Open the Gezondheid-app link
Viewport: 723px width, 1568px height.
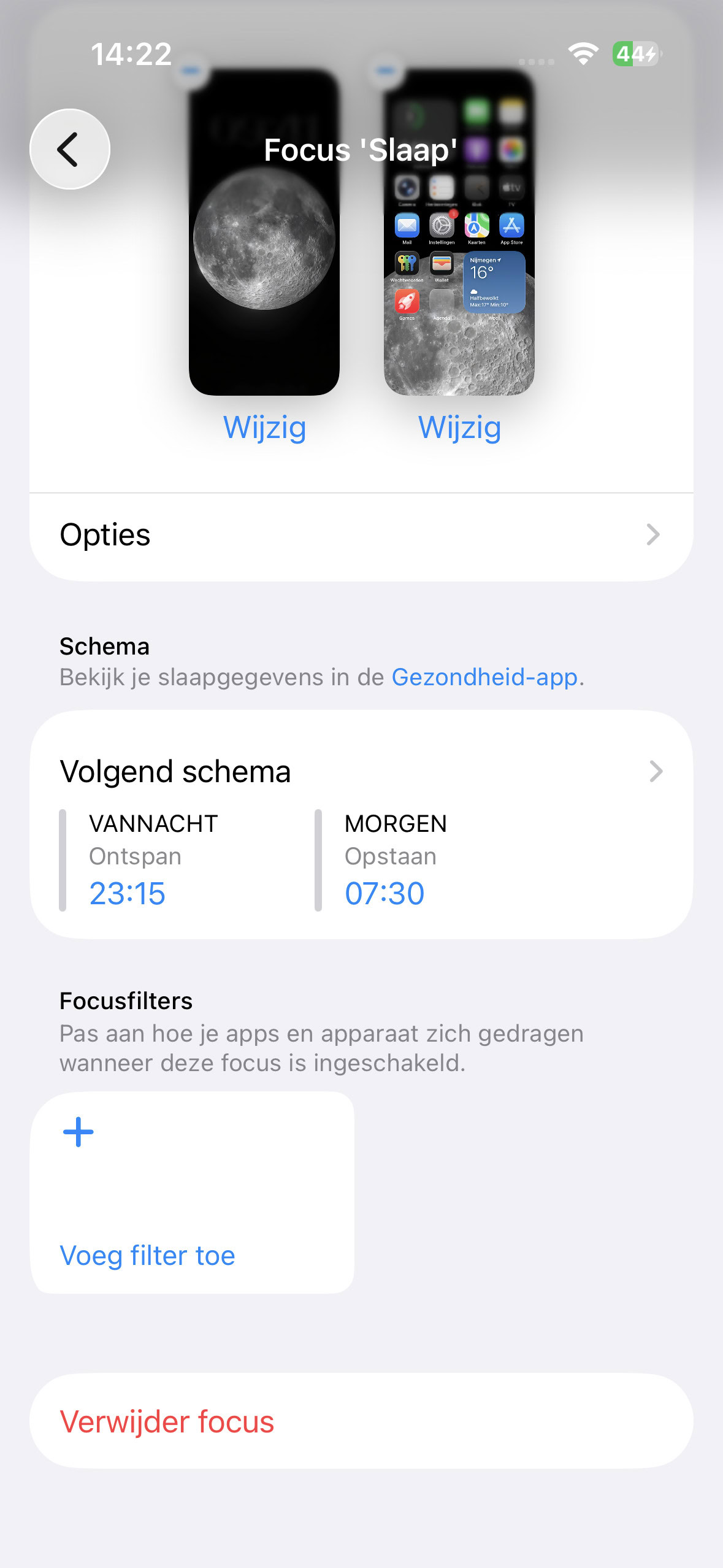[484, 677]
